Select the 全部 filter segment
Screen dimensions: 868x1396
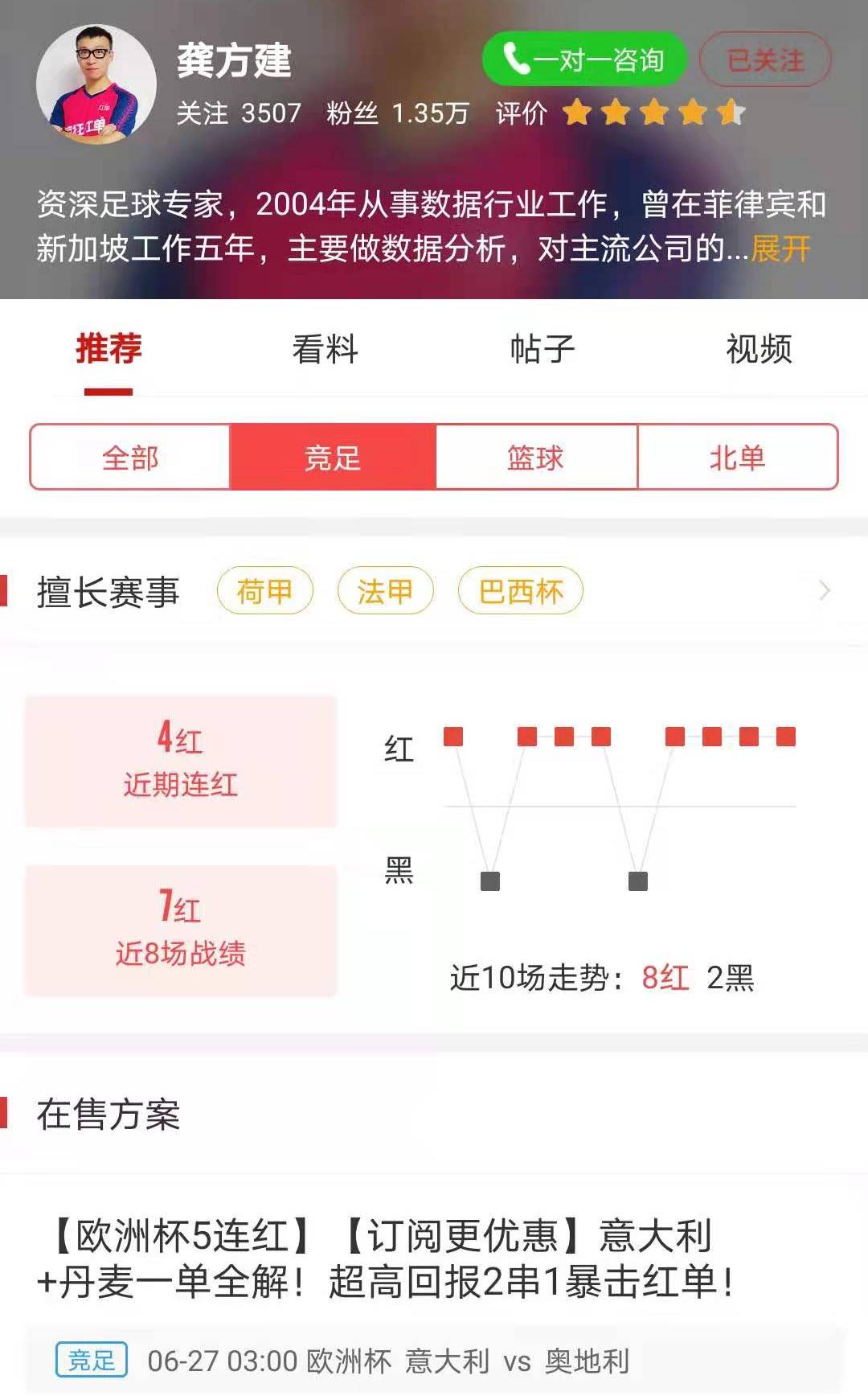[130, 458]
